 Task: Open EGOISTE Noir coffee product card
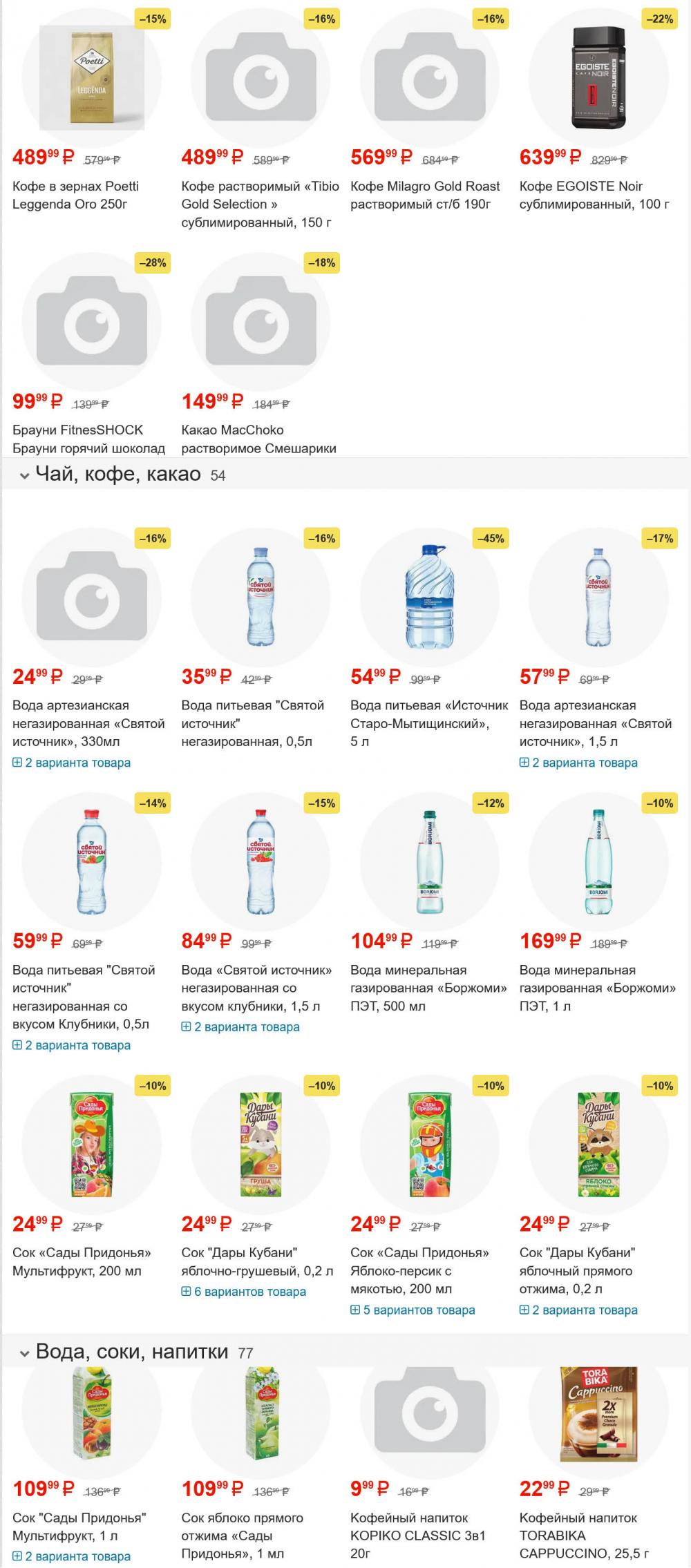coord(594,195)
